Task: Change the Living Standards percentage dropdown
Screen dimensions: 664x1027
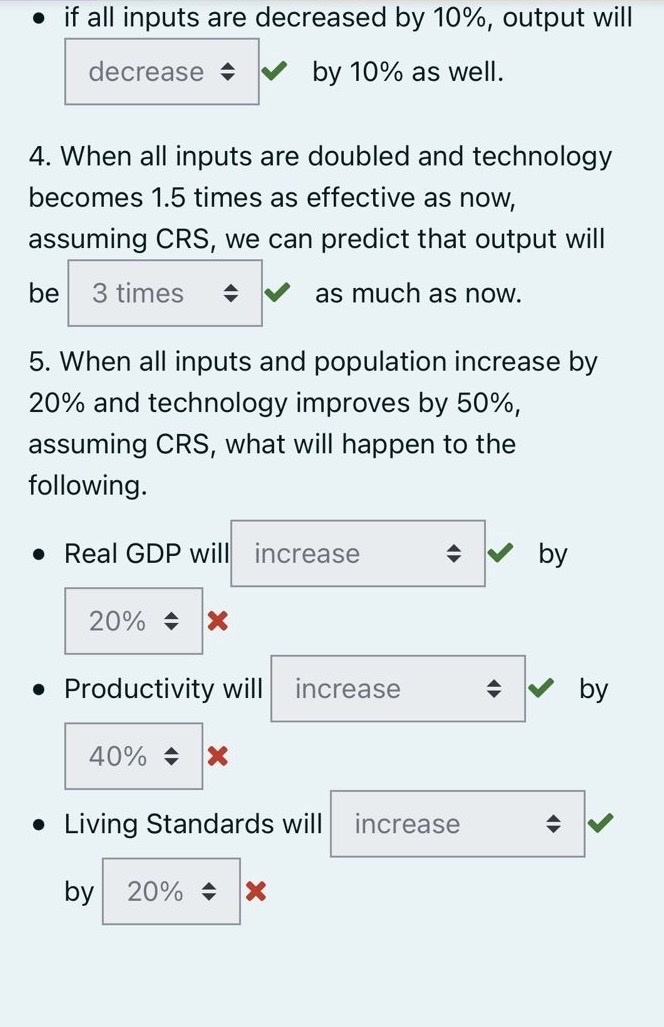Action: click(x=172, y=891)
